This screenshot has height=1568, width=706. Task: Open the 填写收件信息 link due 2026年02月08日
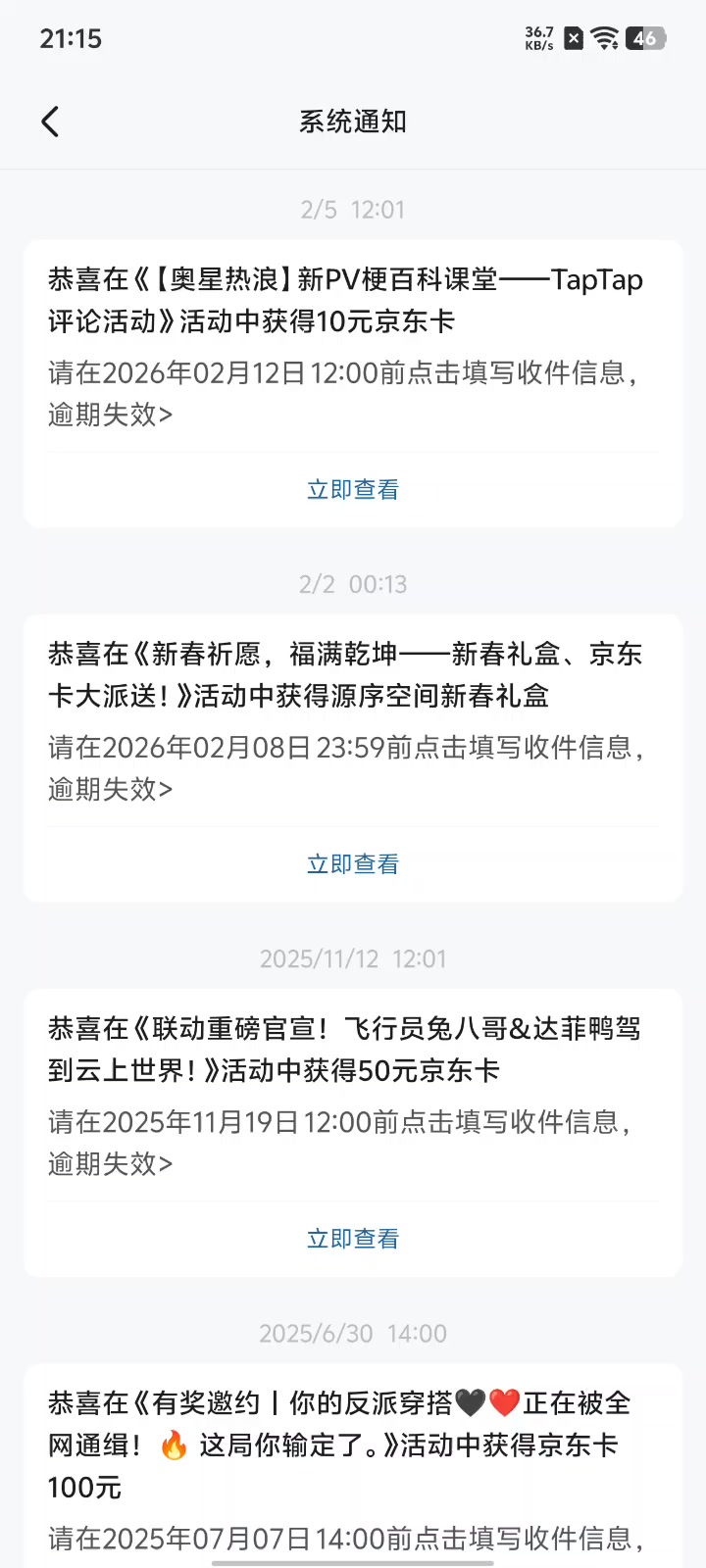click(343, 767)
